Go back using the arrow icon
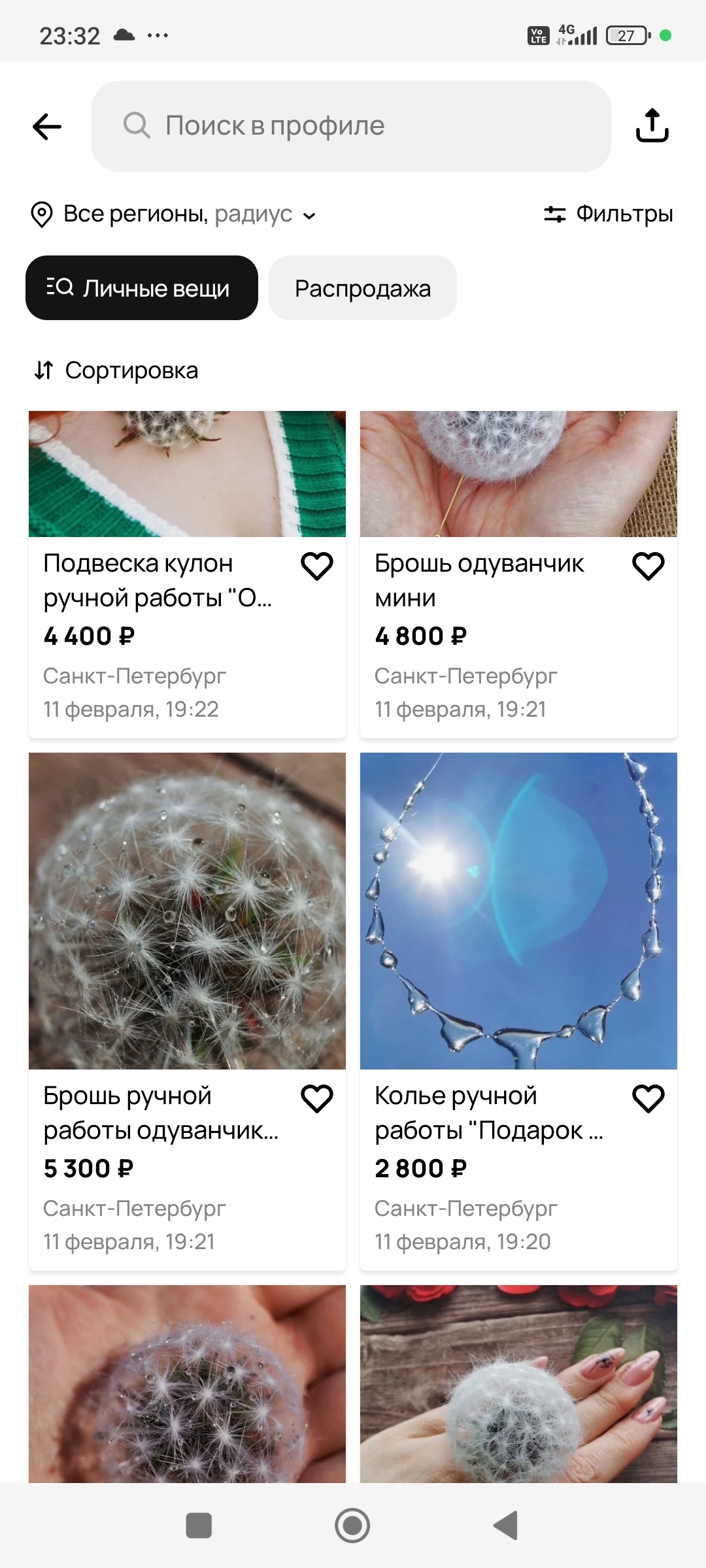This screenshot has width=706, height=1568. point(47,126)
